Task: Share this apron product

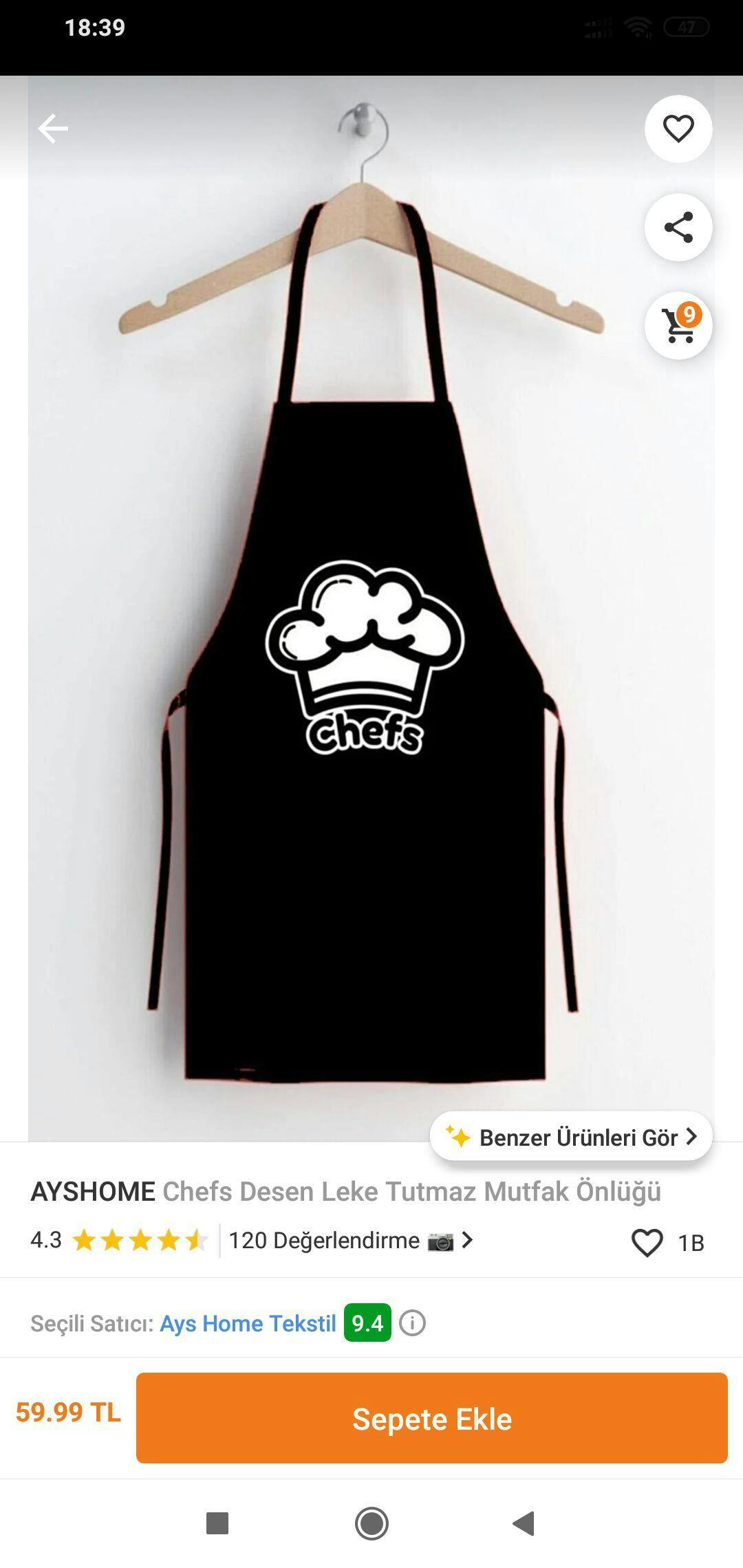Action: (x=678, y=227)
